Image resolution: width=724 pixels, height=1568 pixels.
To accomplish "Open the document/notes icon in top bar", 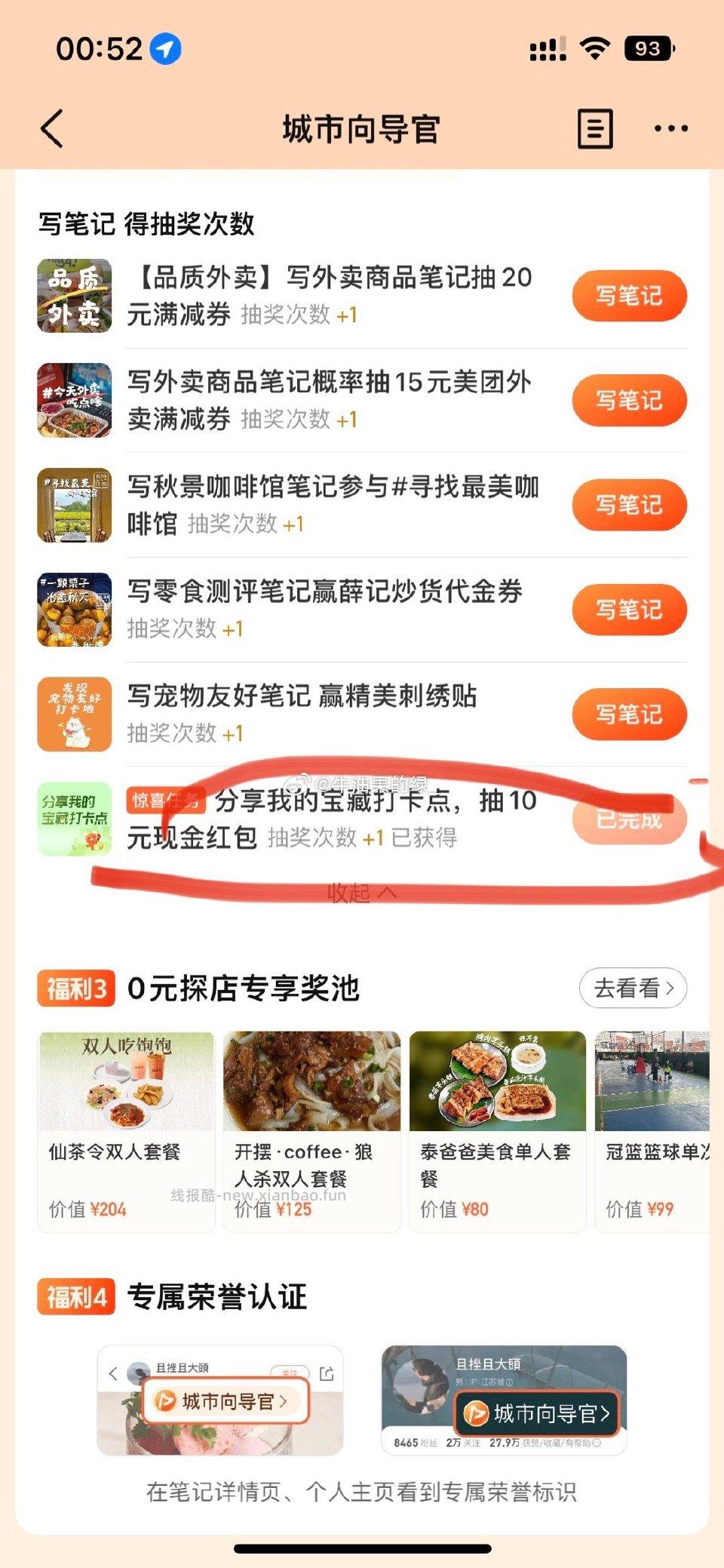I will (594, 128).
